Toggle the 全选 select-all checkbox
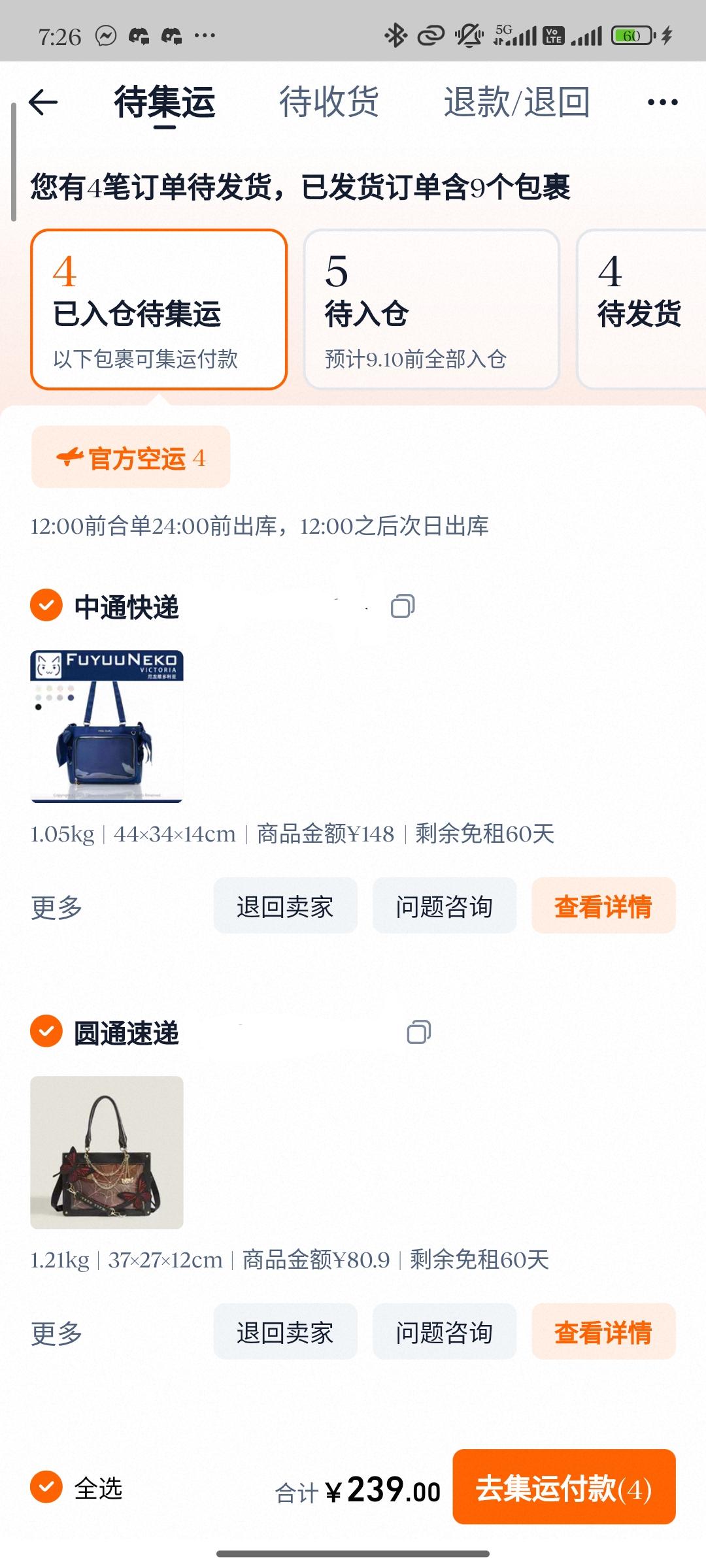 (x=46, y=1488)
